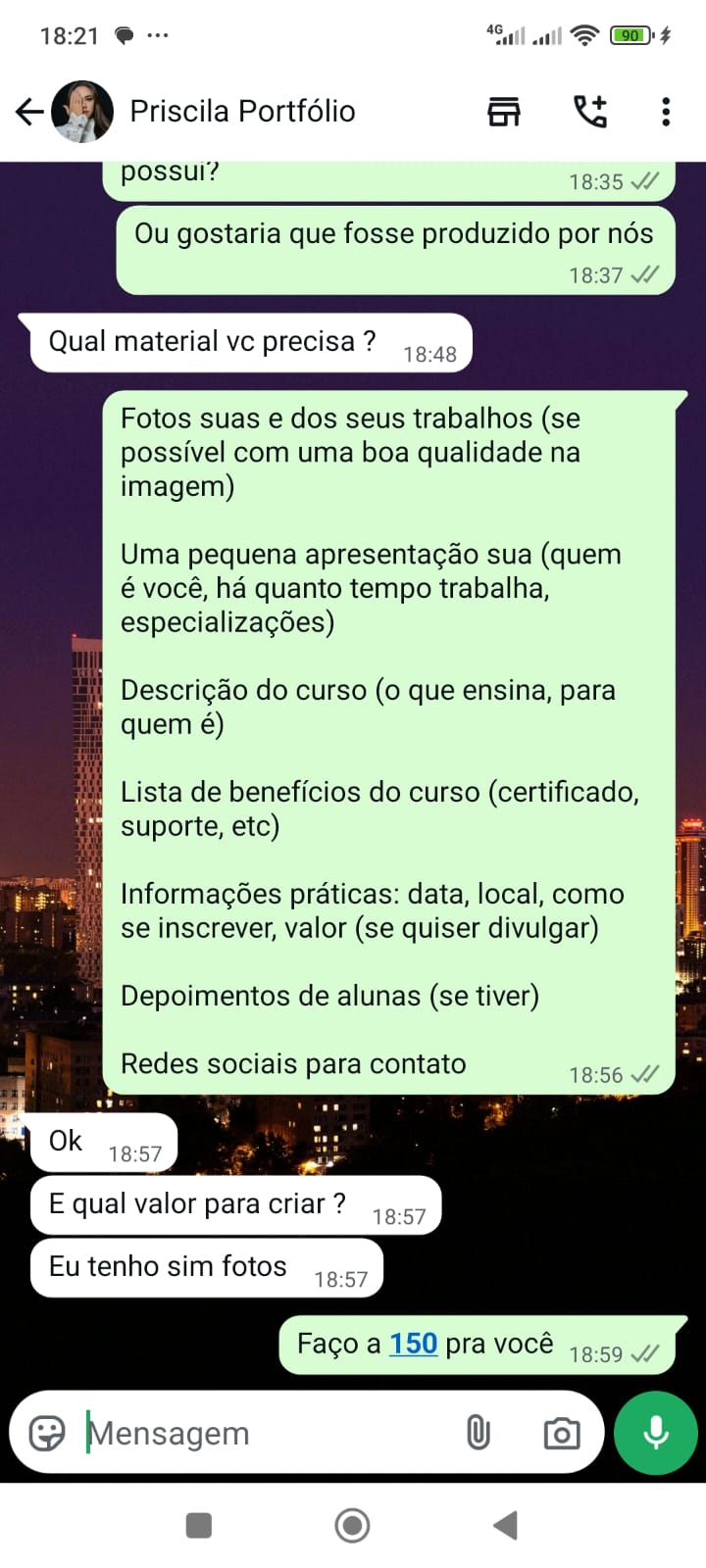Start a call with Priscila
Image resolution: width=706 pixels, height=1568 pixels.
click(590, 112)
